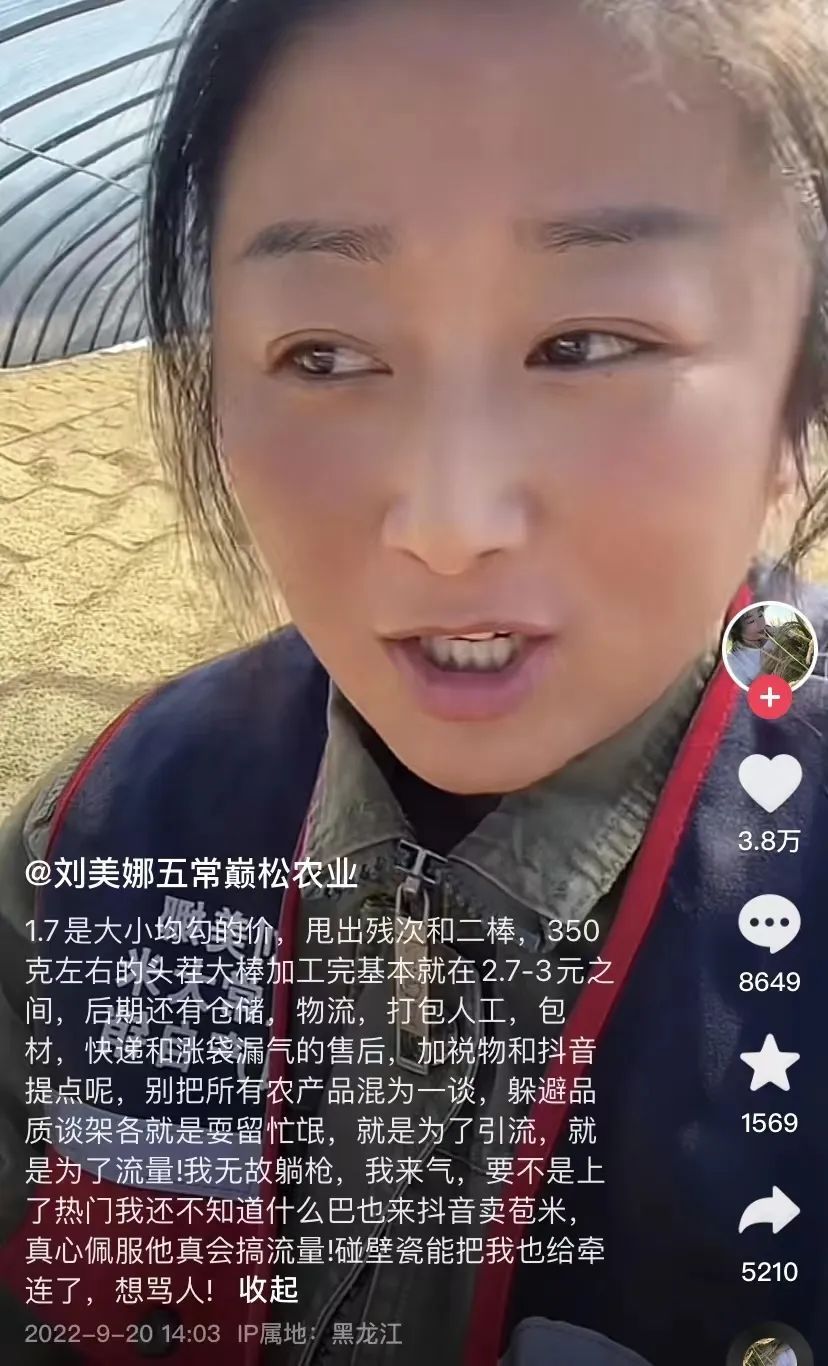The width and height of the screenshot is (828, 1366).
Task: Like this video with the heart icon
Action: click(769, 783)
